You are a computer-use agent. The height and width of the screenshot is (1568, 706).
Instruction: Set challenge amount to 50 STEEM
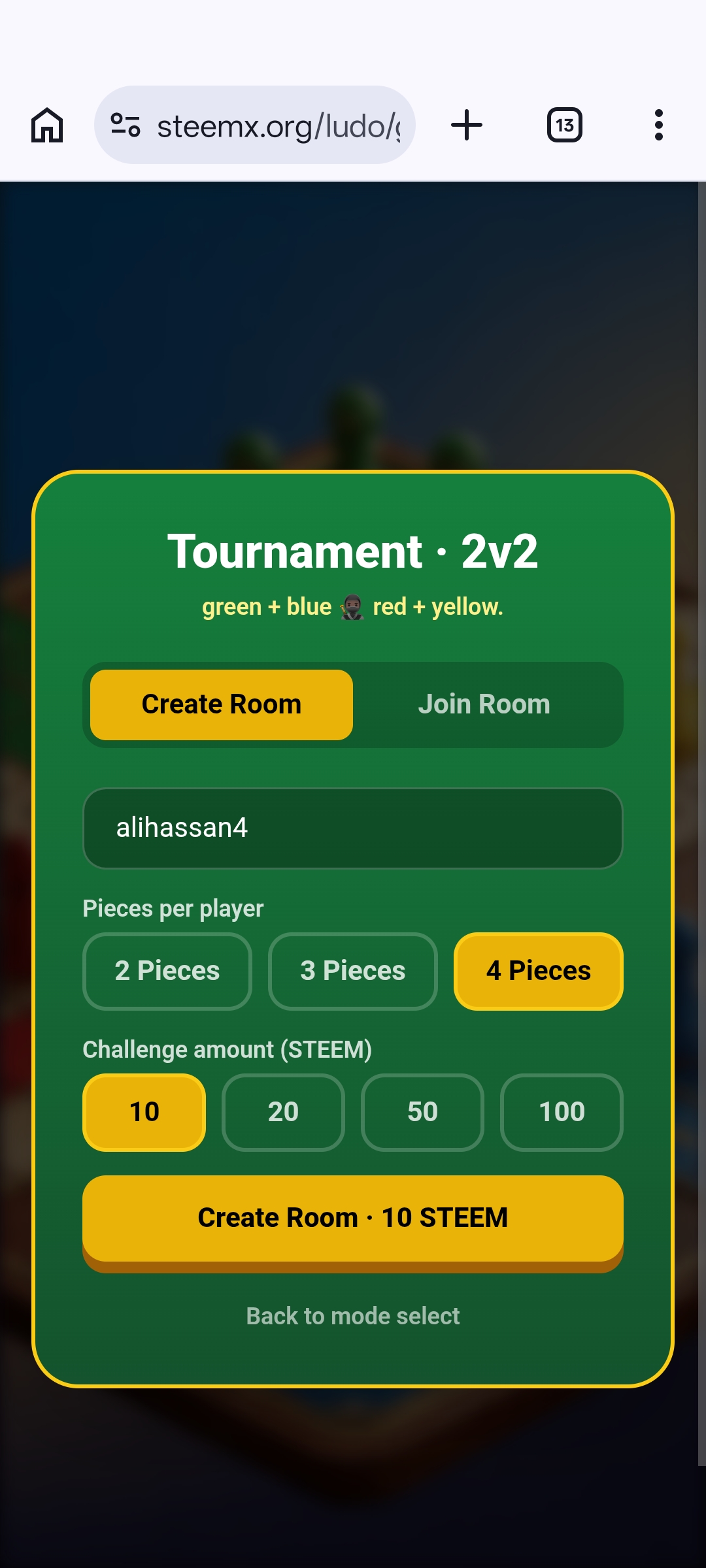(x=422, y=1112)
